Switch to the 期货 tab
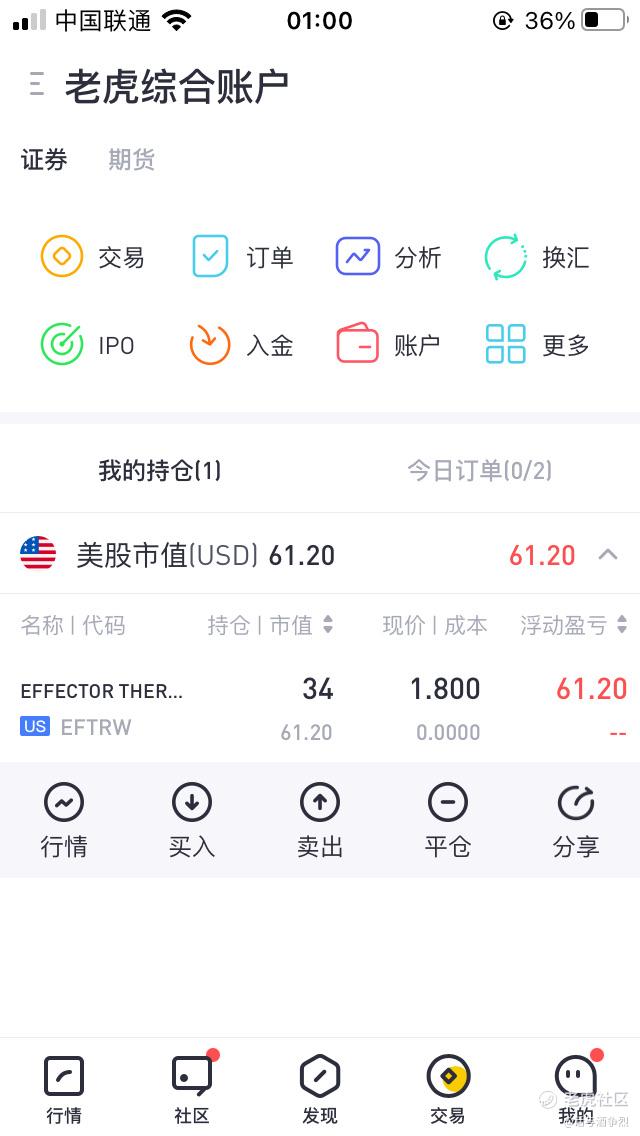Image resolution: width=640 pixels, height=1136 pixels. pyautogui.click(x=132, y=160)
